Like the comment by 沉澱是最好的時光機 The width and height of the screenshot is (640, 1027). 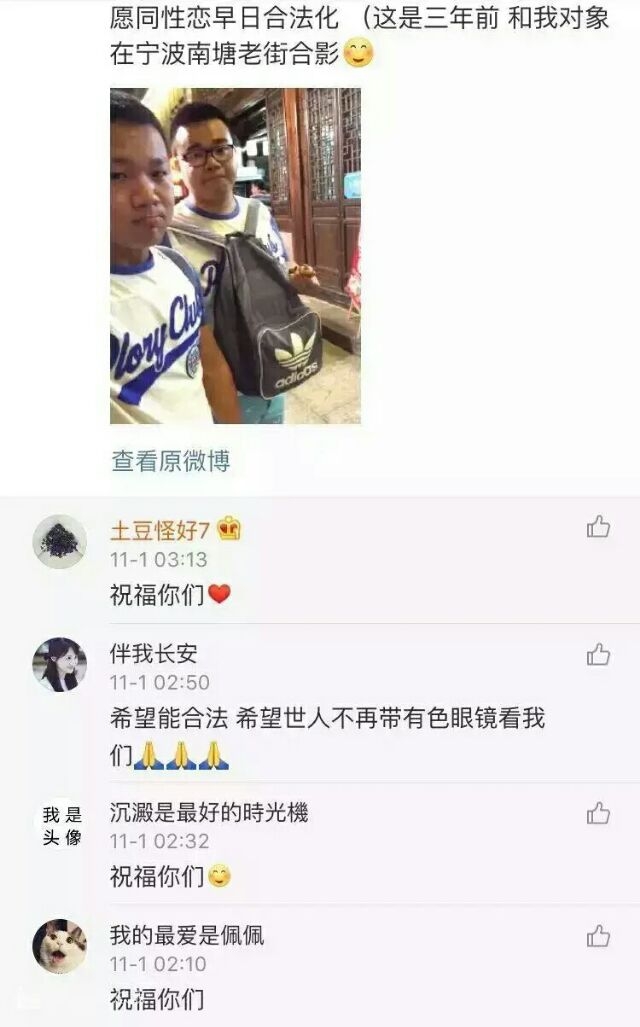click(598, 813)
